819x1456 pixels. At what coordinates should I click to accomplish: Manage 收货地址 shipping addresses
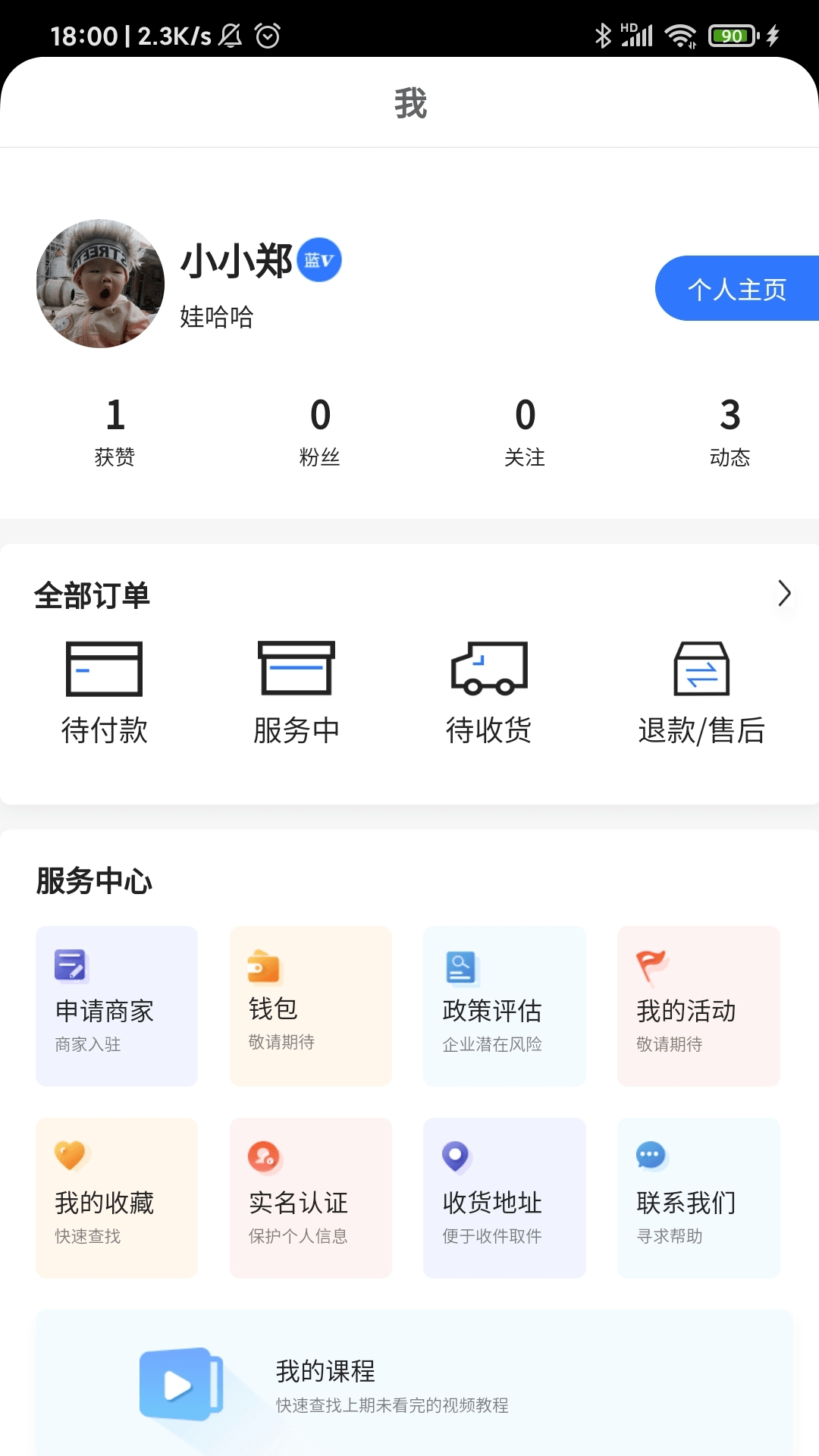(504, 1197)
